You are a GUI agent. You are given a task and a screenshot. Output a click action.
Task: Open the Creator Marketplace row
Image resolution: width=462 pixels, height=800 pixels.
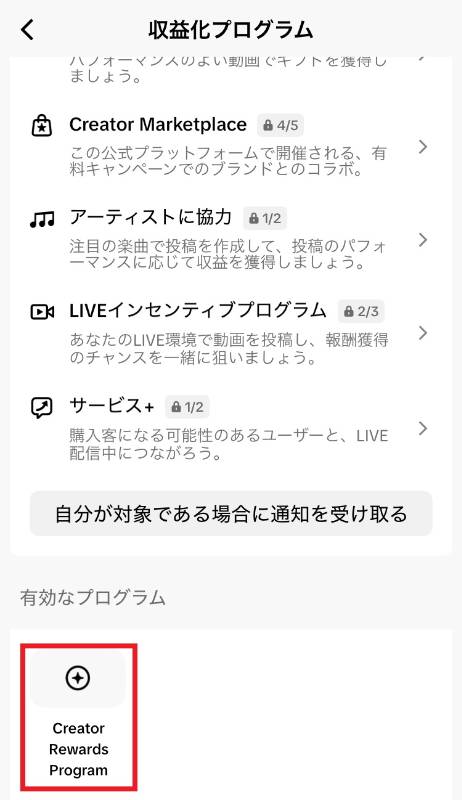coord(230,146)
